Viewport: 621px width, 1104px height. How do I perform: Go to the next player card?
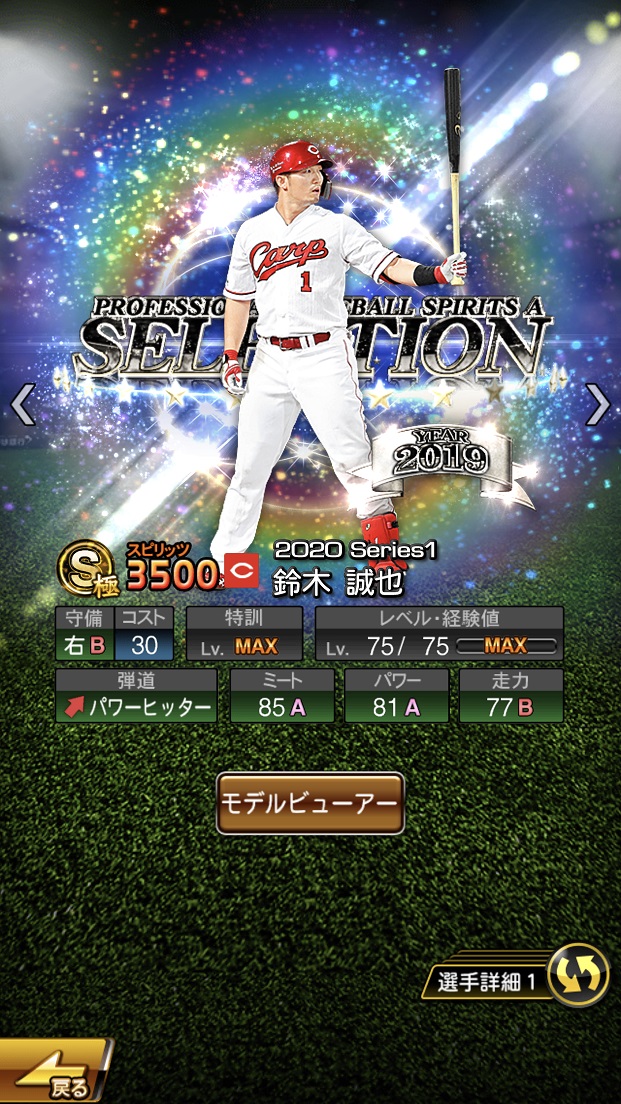tap(598, 405)
